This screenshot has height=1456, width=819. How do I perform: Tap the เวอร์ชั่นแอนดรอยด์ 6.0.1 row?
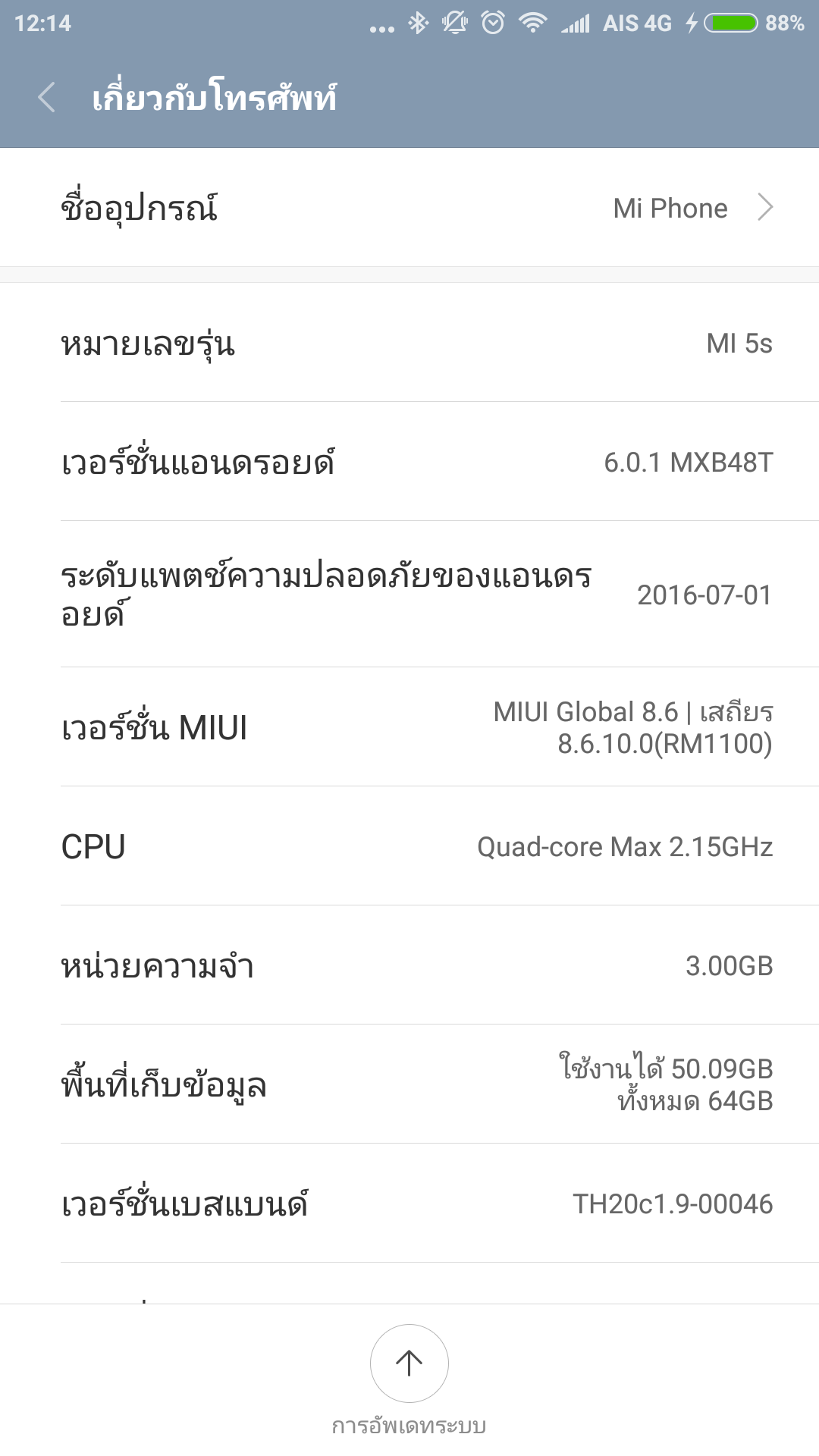[409, 462]
